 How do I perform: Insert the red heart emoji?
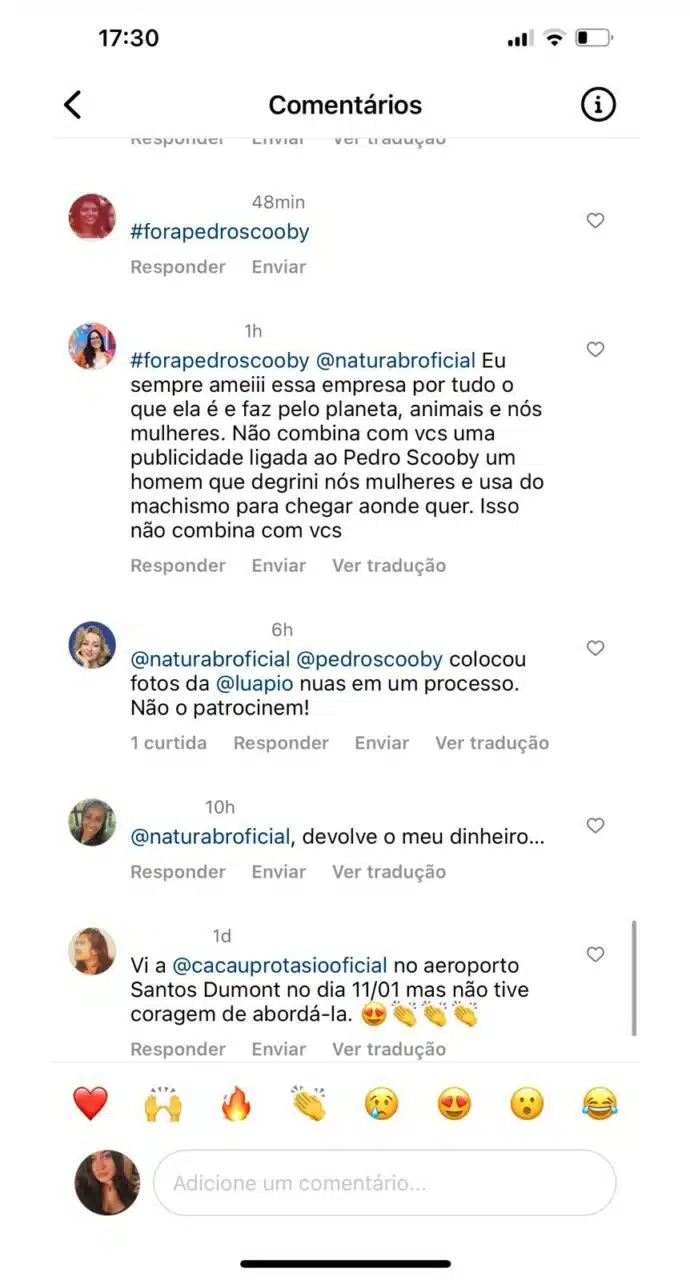pos(90,1104)
